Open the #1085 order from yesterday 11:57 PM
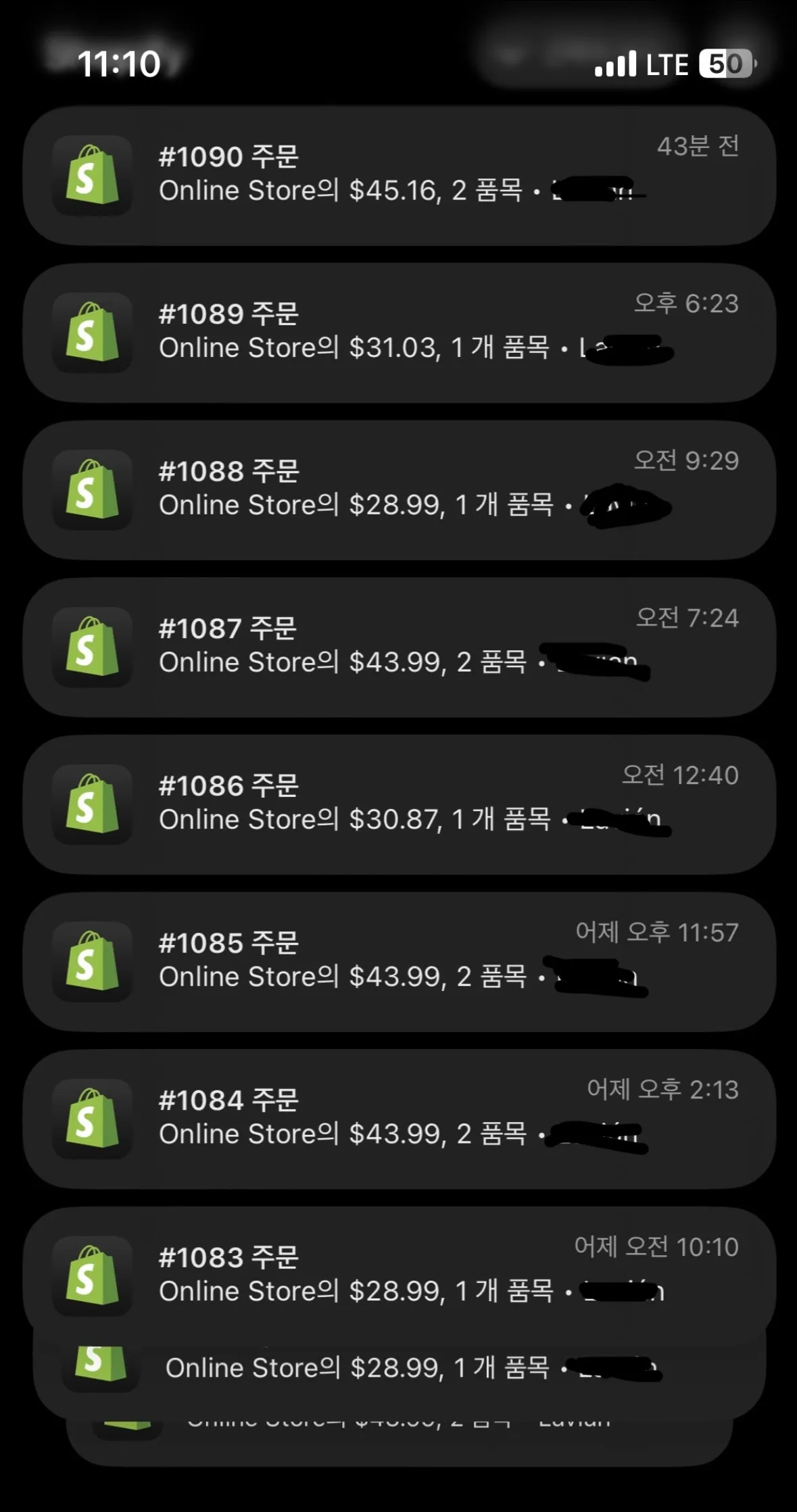Viewport: 797px width, 1512px height. (x=399, y=960)
